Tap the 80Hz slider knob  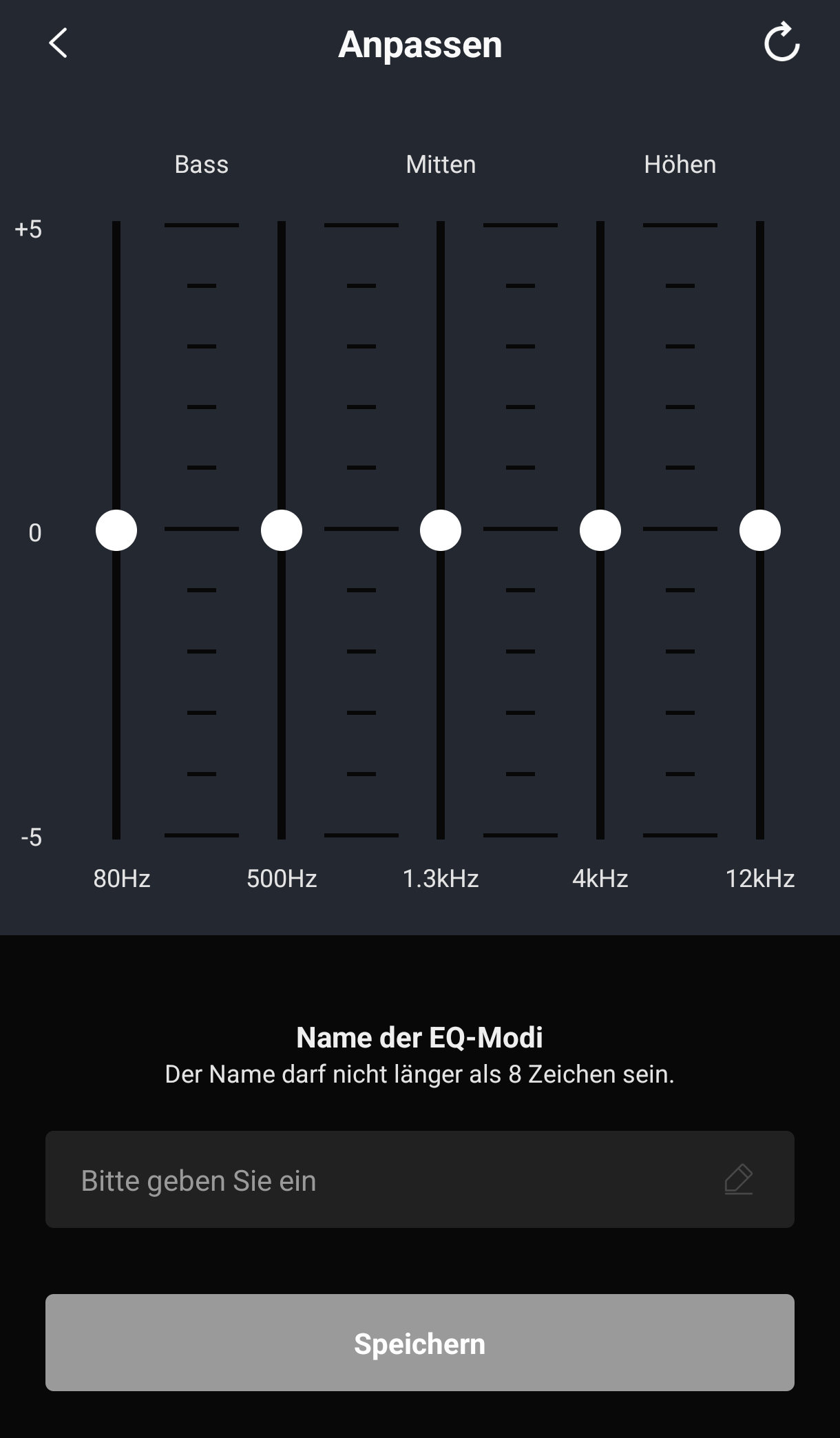[116, 530]
